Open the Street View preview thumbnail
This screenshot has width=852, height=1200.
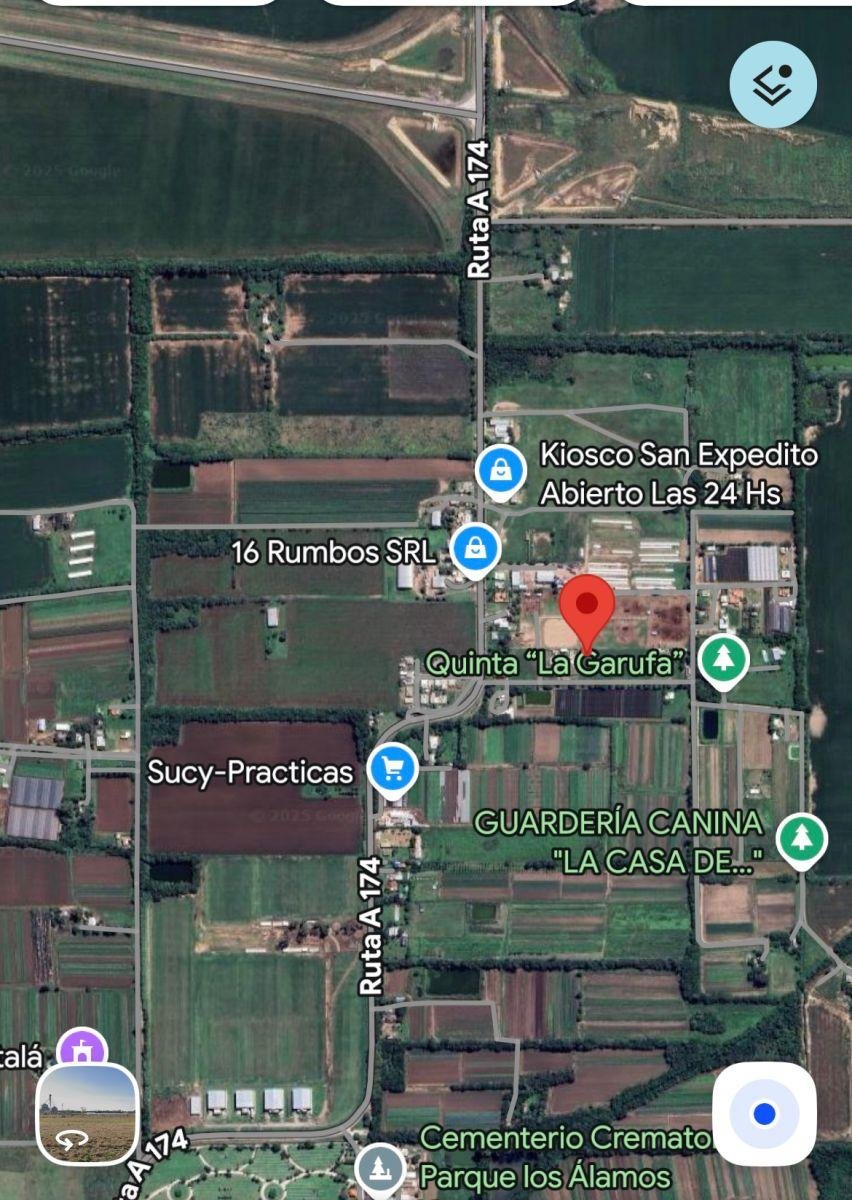[x=88, y=1113]
